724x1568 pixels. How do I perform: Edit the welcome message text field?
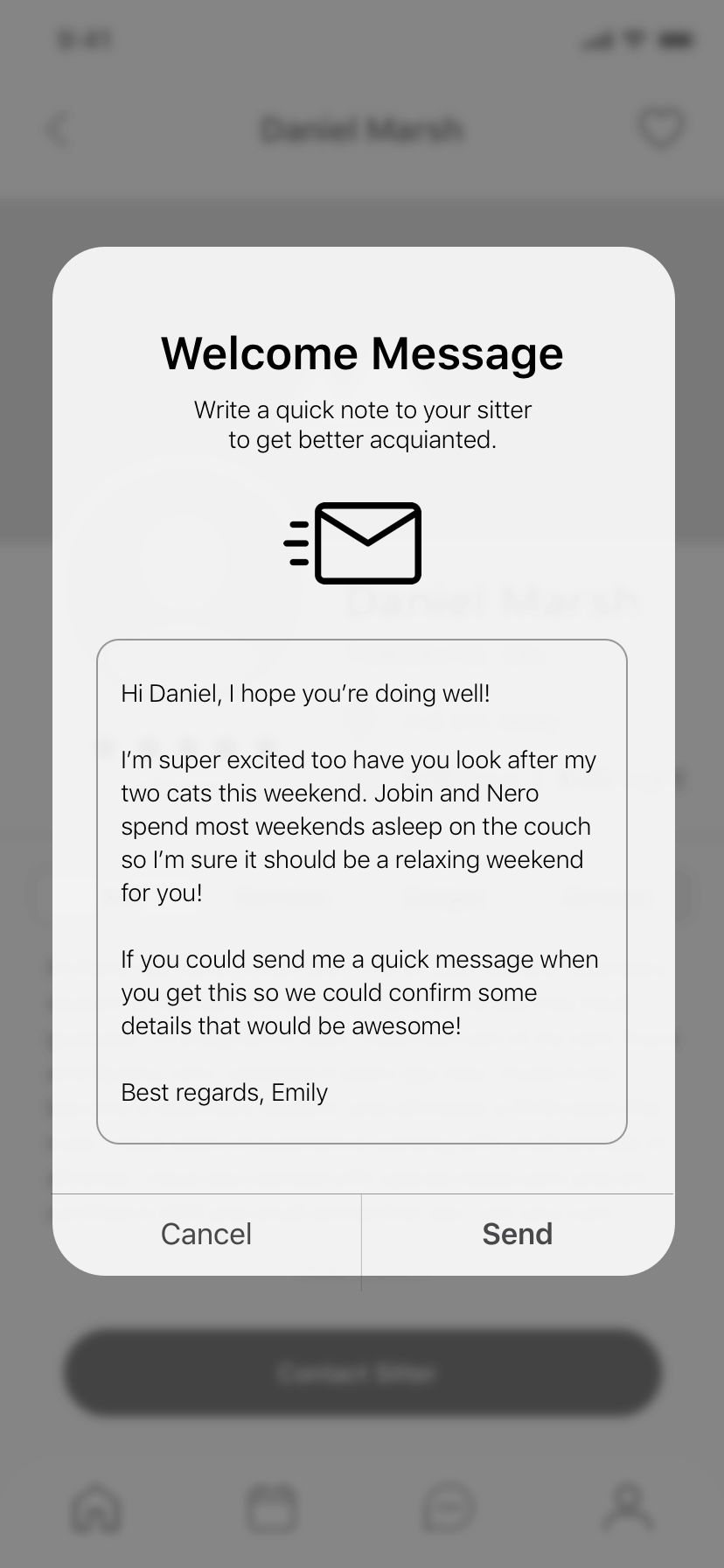point(361,891)
